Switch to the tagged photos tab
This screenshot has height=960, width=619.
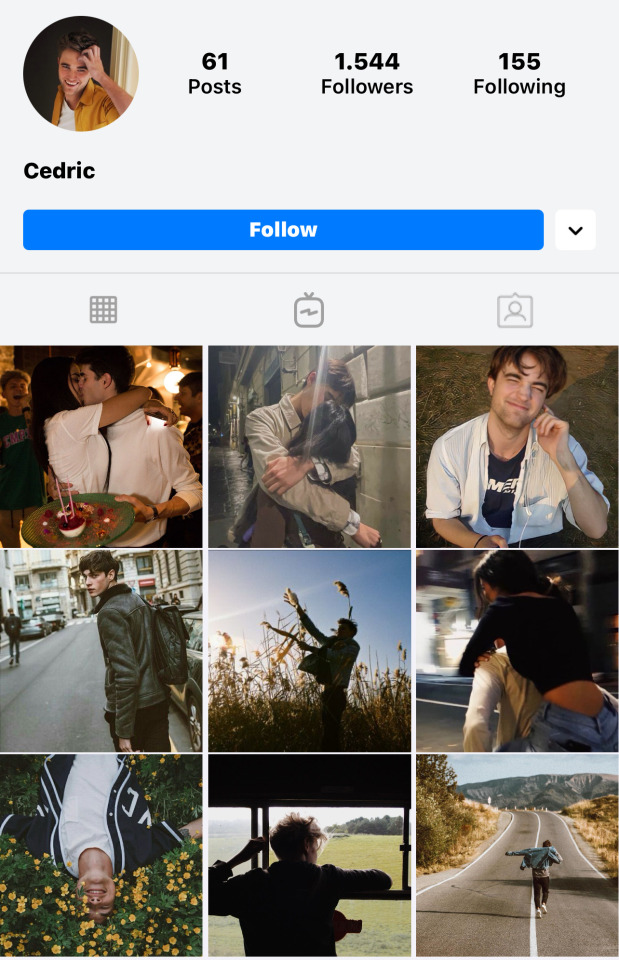click(515, 310)
